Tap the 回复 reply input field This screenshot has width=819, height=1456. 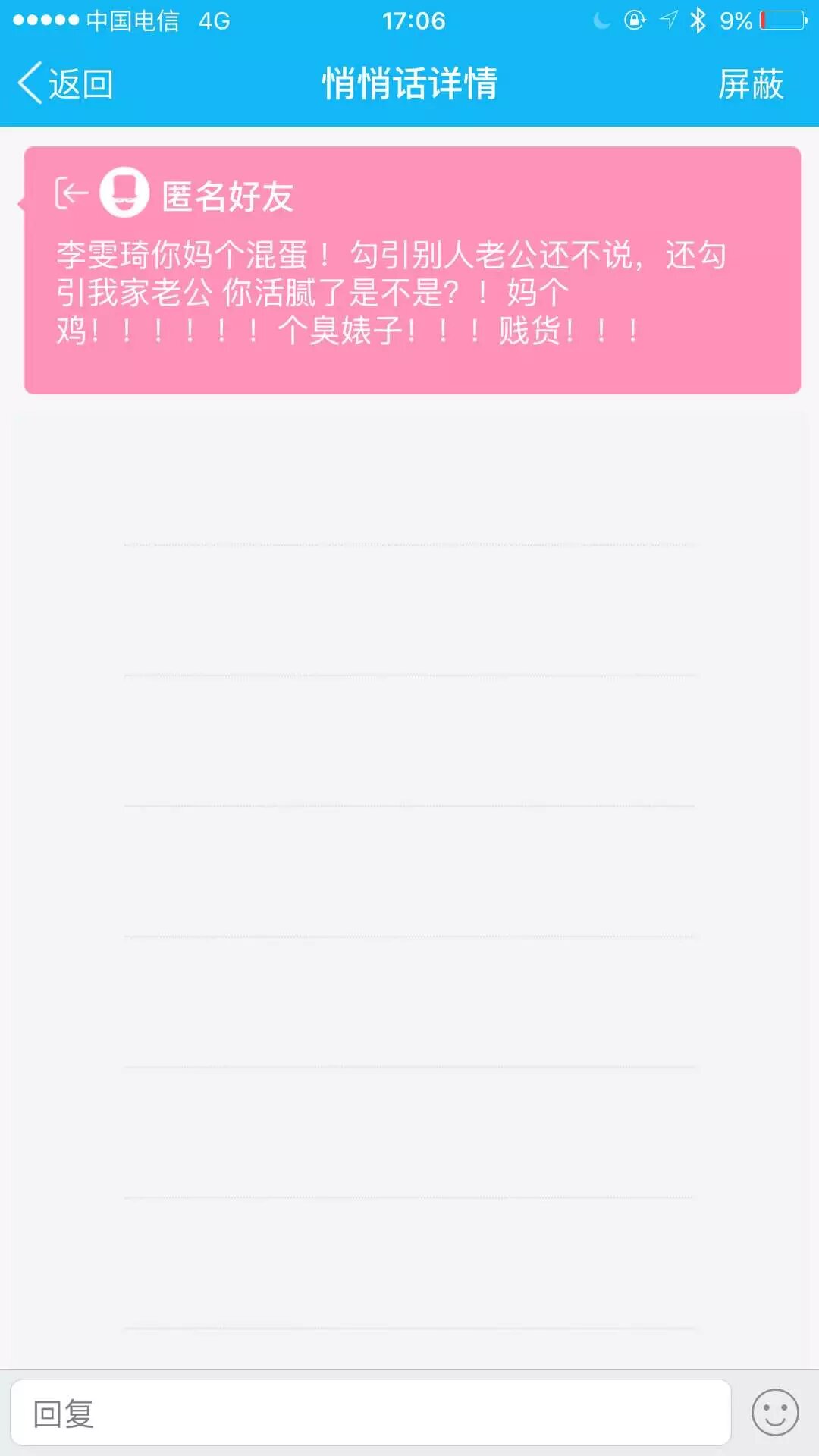(370, 1413)
